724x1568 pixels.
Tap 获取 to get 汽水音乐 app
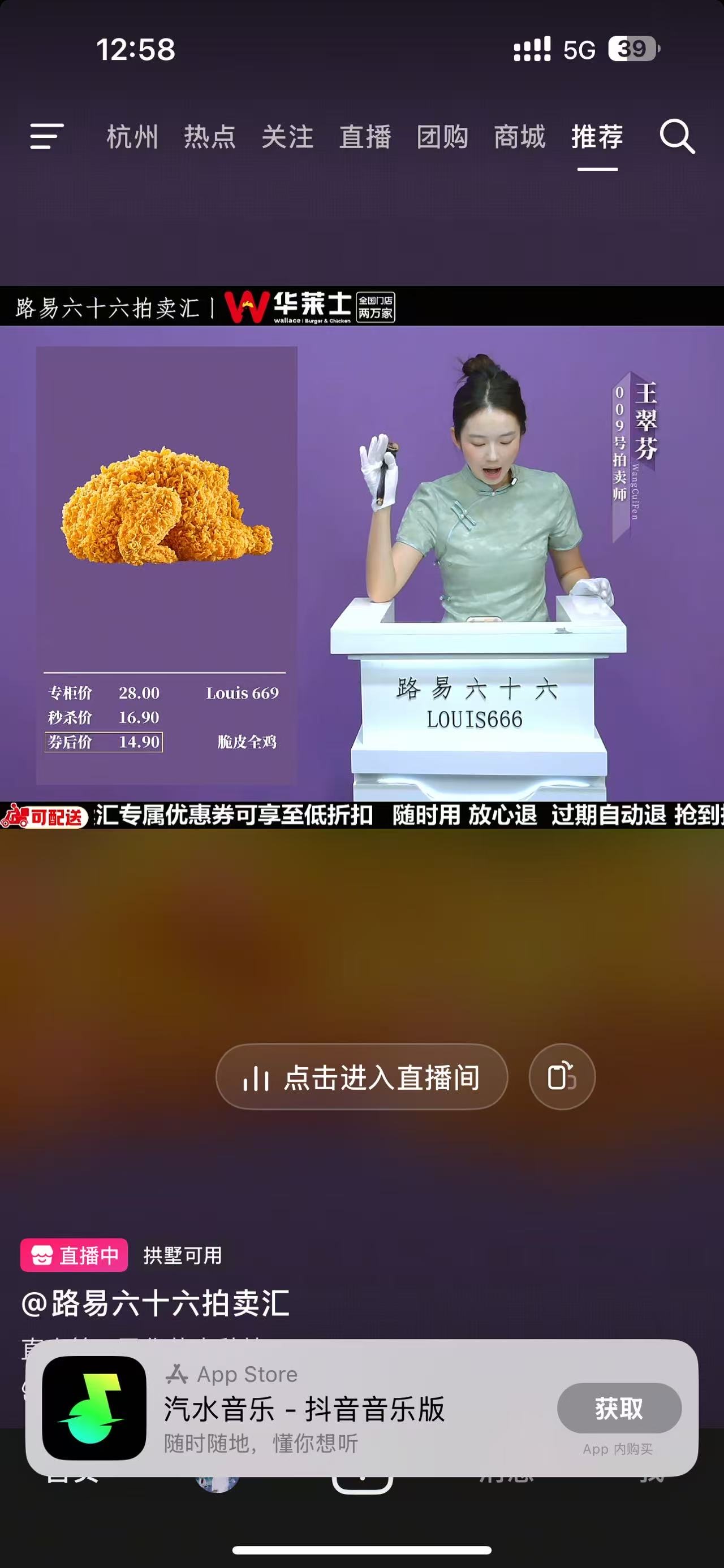(619, 1408)
